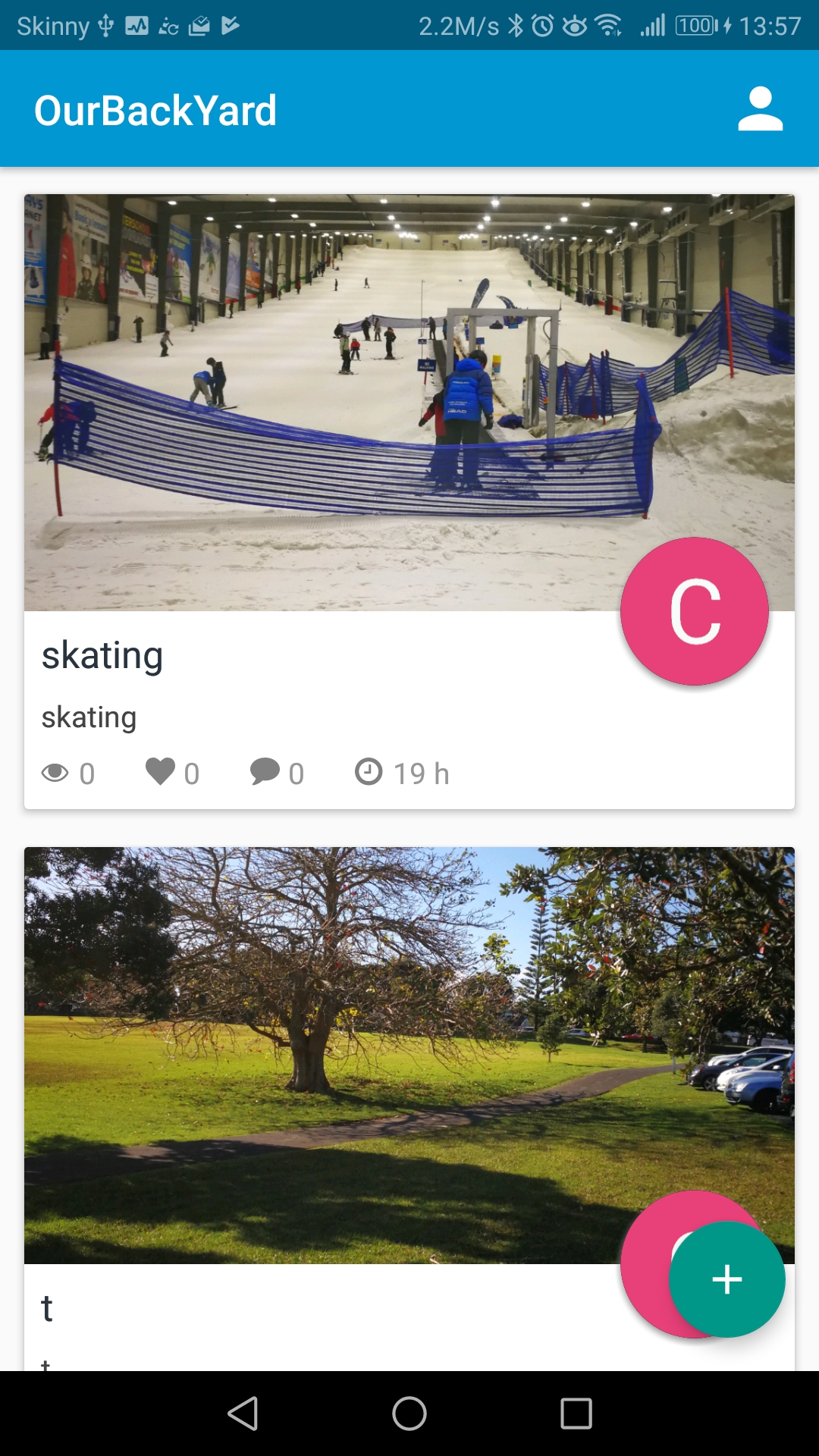Open recent apps from navigation bar
The width and height of the screenshot is (819, 1456).
pos(576,1414)
